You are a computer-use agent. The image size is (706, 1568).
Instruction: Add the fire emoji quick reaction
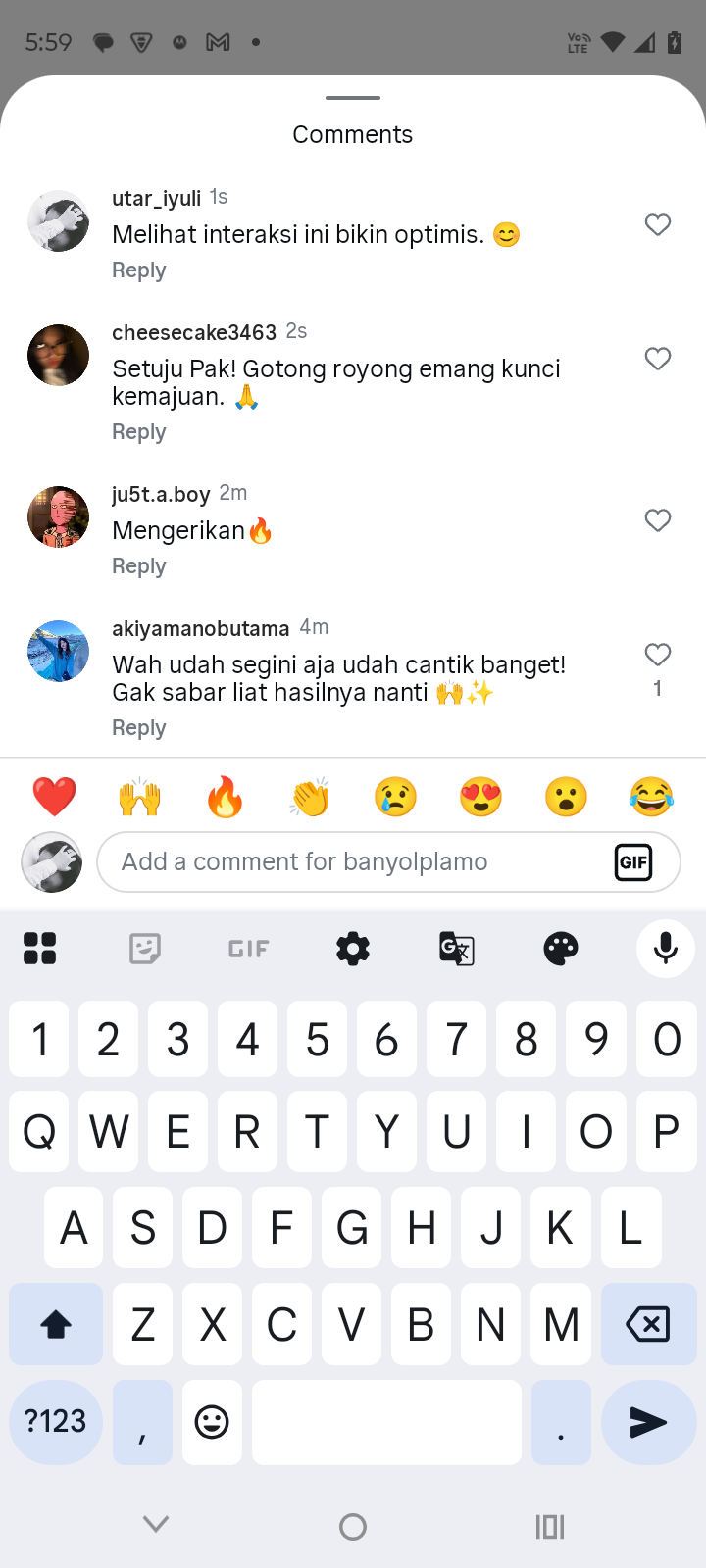pyautogui.click(x=225, y=797)
